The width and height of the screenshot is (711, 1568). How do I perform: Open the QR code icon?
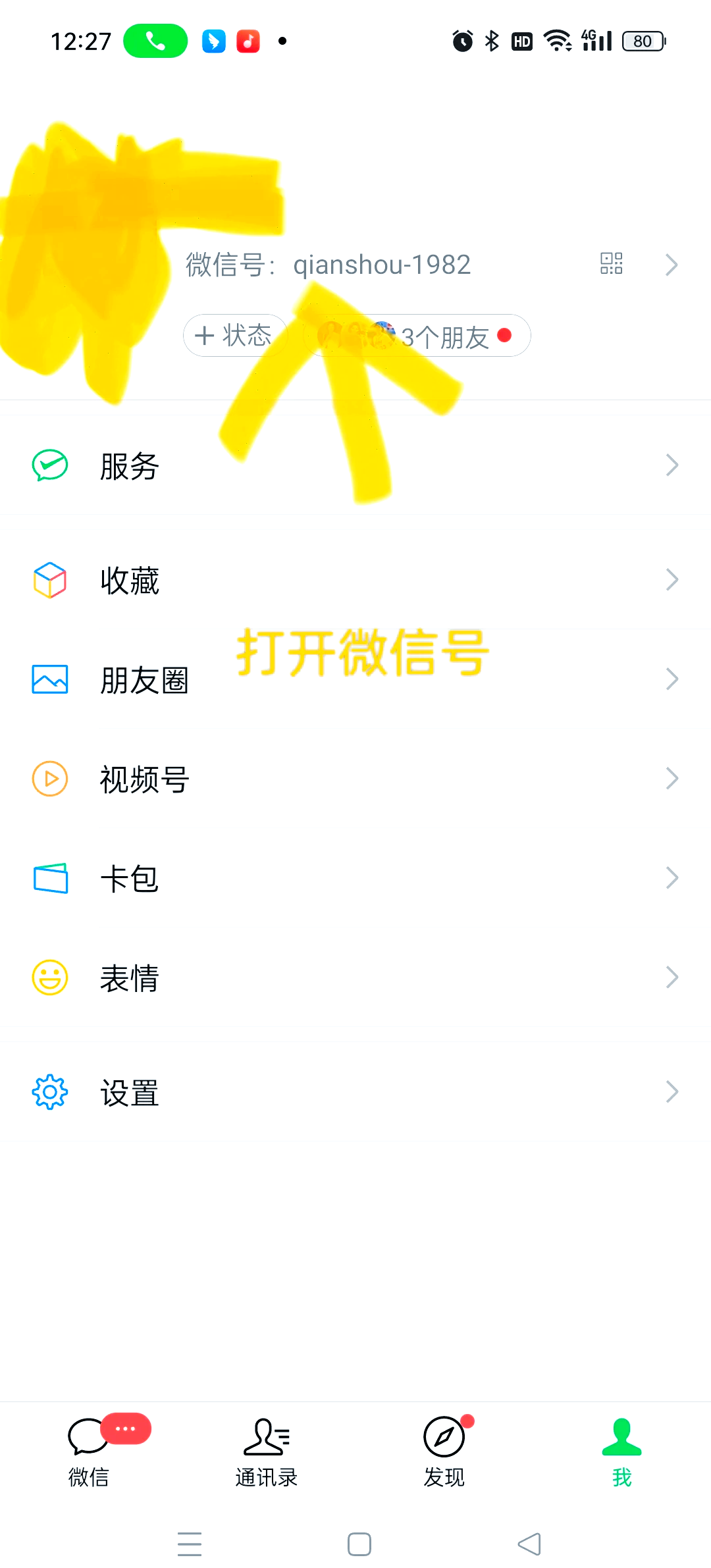611,264
